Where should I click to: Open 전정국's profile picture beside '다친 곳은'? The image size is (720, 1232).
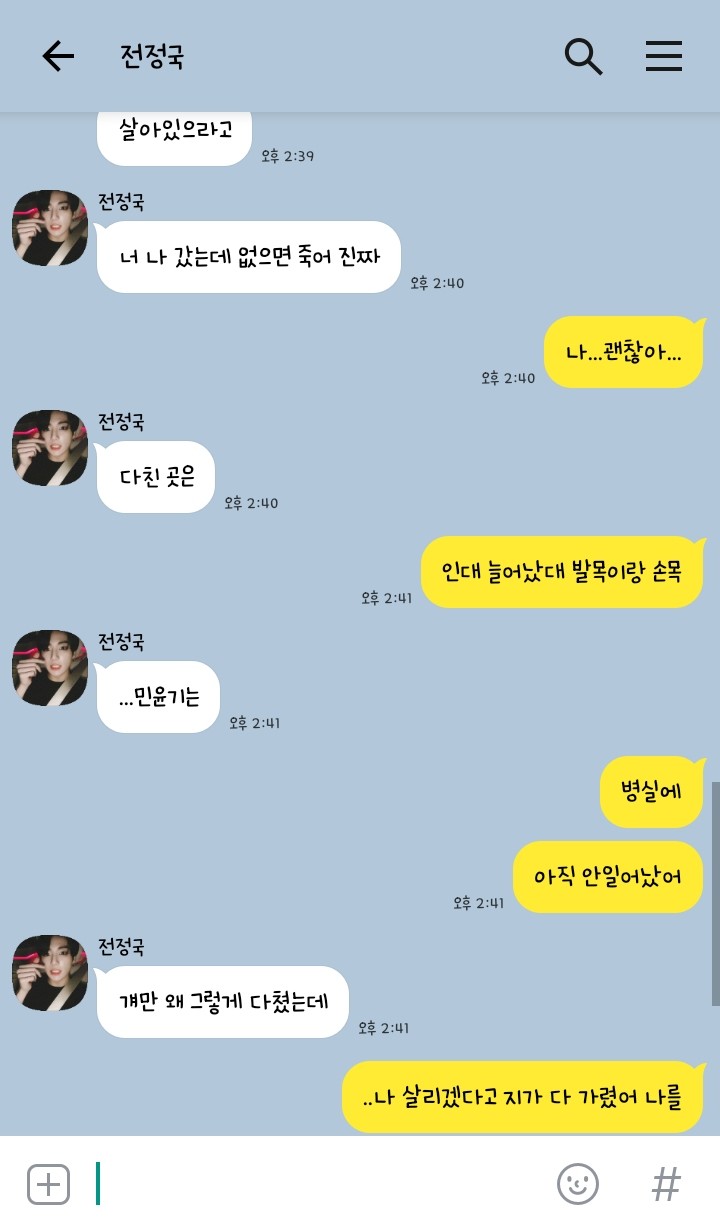50,448
